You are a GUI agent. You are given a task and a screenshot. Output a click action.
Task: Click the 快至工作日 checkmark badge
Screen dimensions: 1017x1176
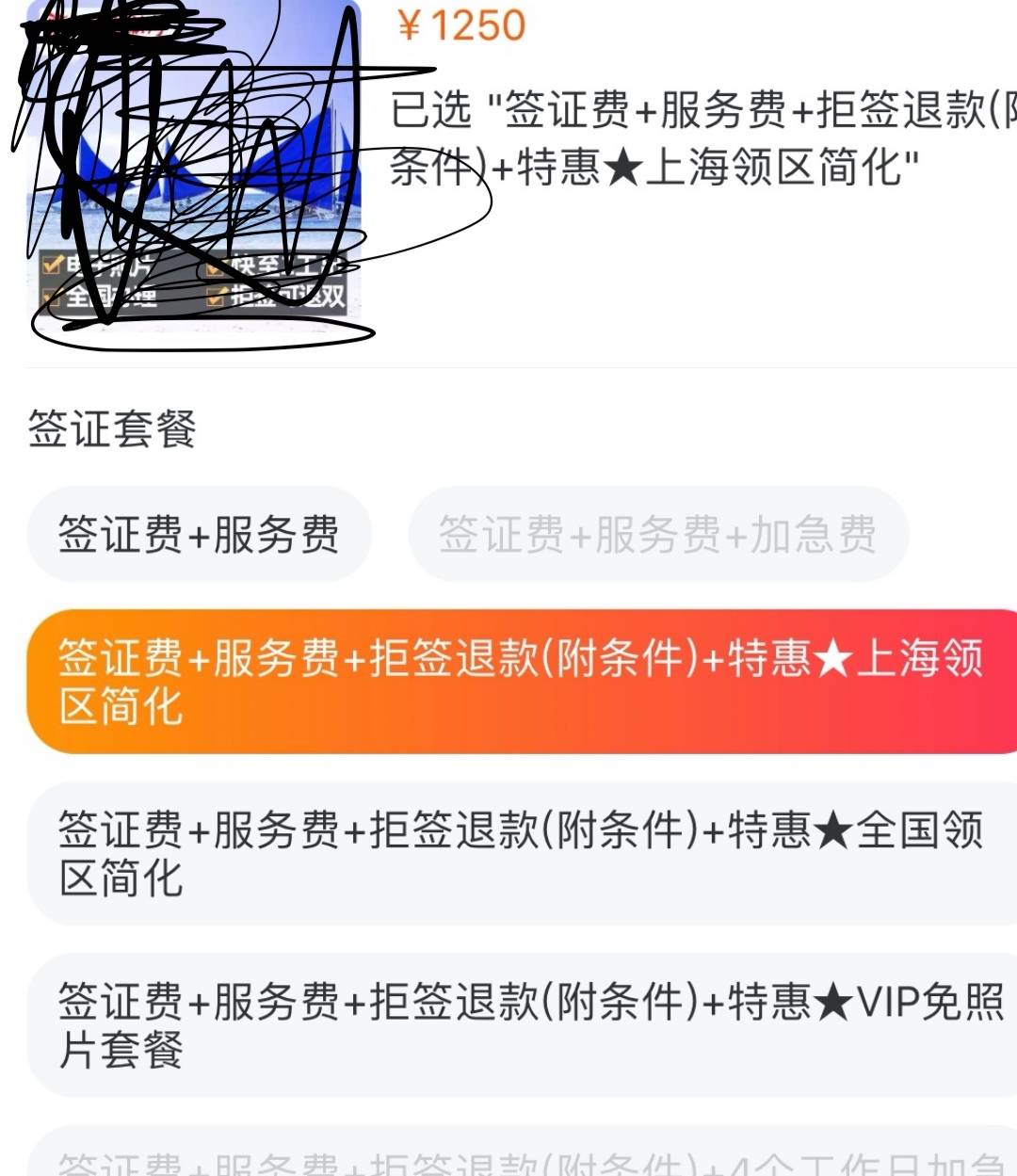(215, 265)
